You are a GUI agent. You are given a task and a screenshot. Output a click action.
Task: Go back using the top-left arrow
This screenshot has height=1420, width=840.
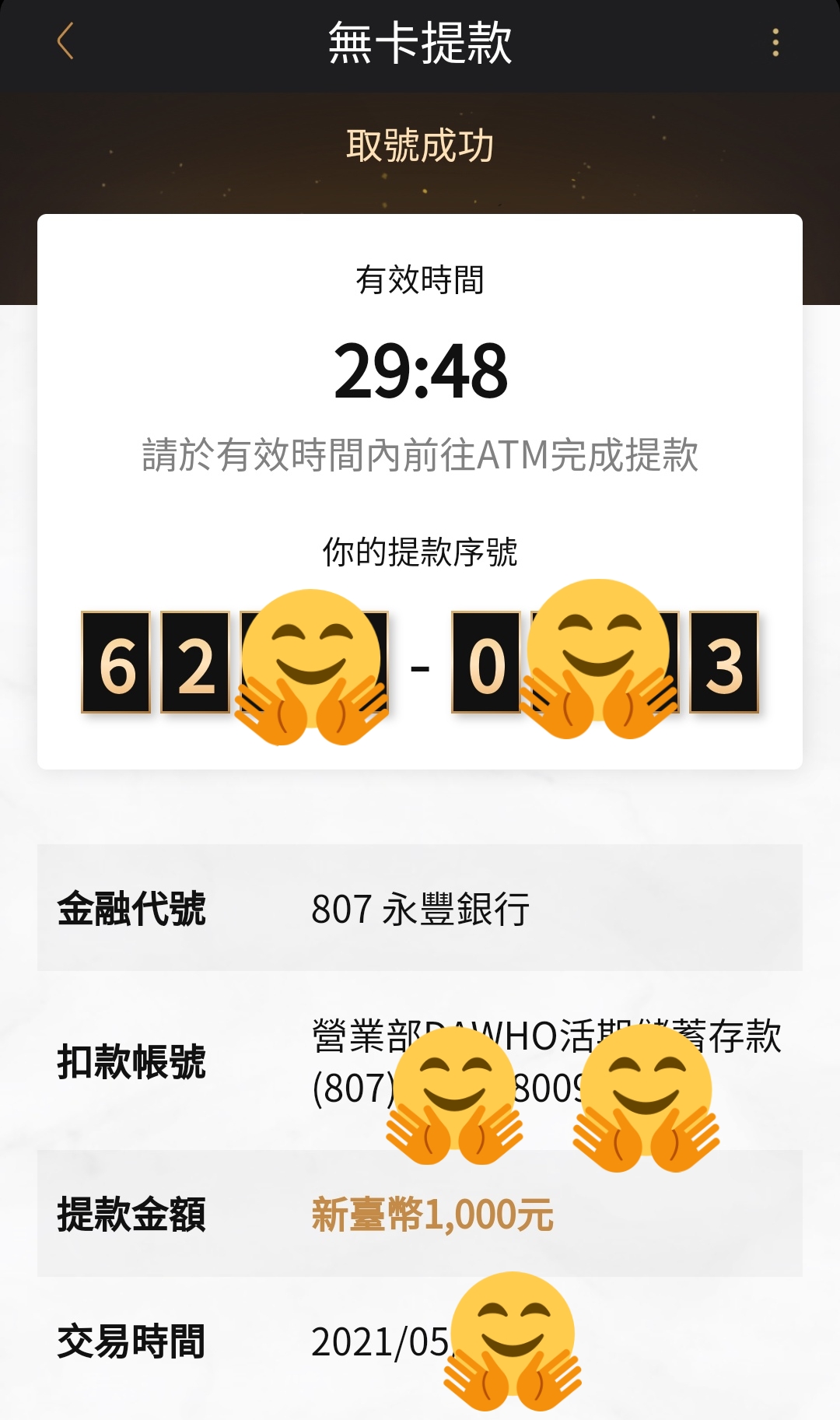[x=65, y=41]
